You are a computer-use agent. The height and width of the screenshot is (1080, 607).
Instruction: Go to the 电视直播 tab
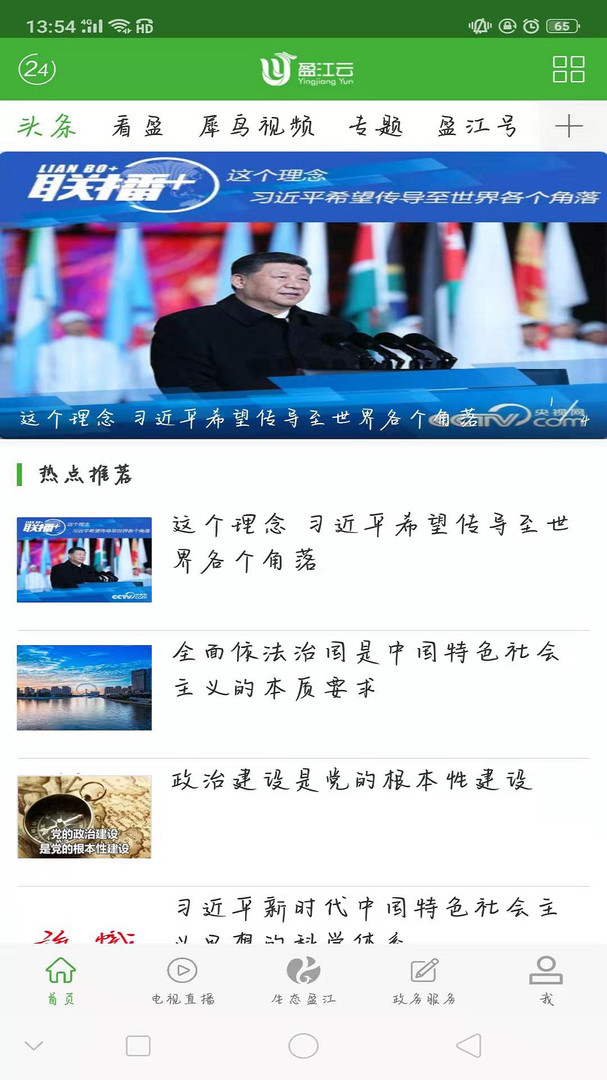point(182,980)
